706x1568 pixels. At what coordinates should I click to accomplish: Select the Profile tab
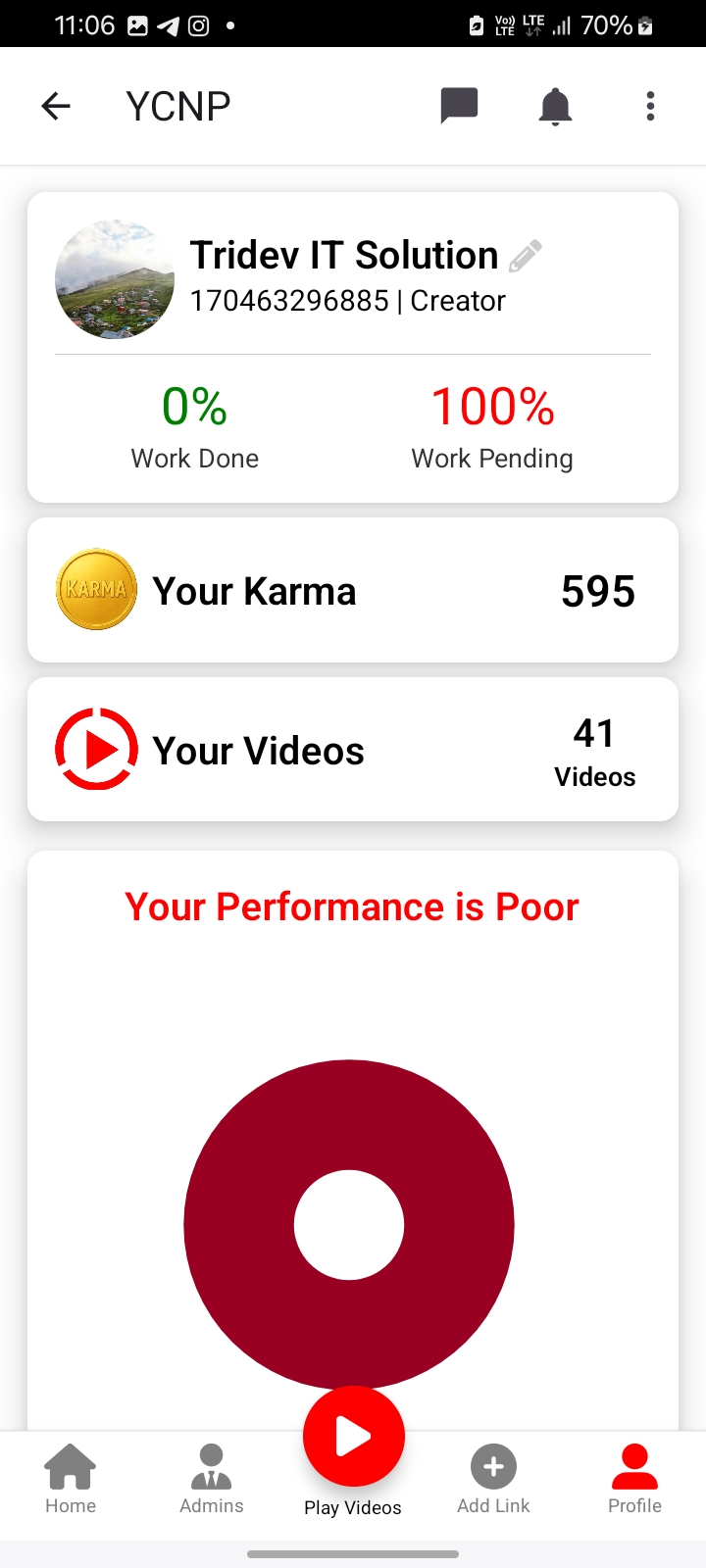[x=634, y=1480]
